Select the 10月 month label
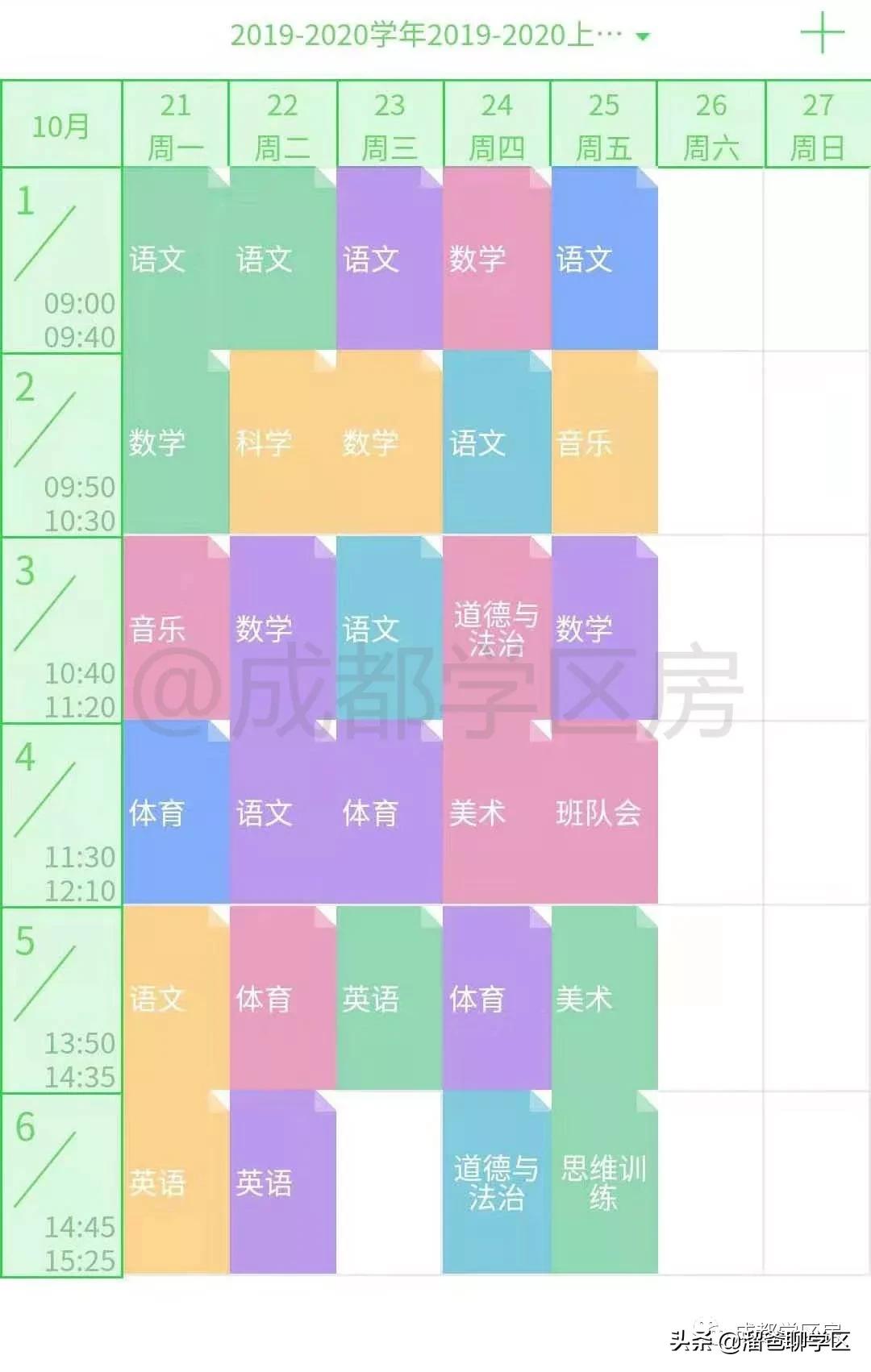871x1372 pixels. 60,127
